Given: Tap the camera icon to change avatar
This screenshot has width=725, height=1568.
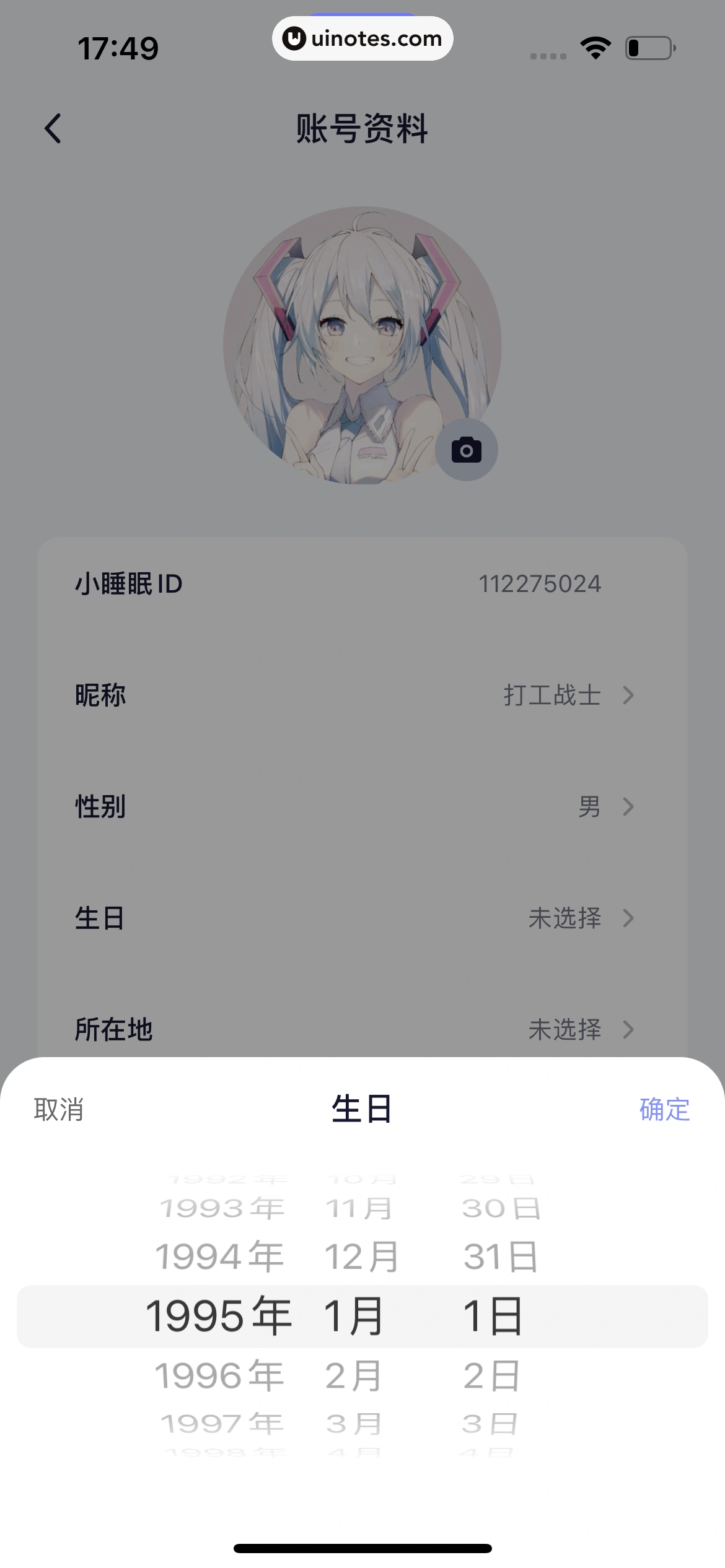Looking at the screenshot, I should click(467, 450).
